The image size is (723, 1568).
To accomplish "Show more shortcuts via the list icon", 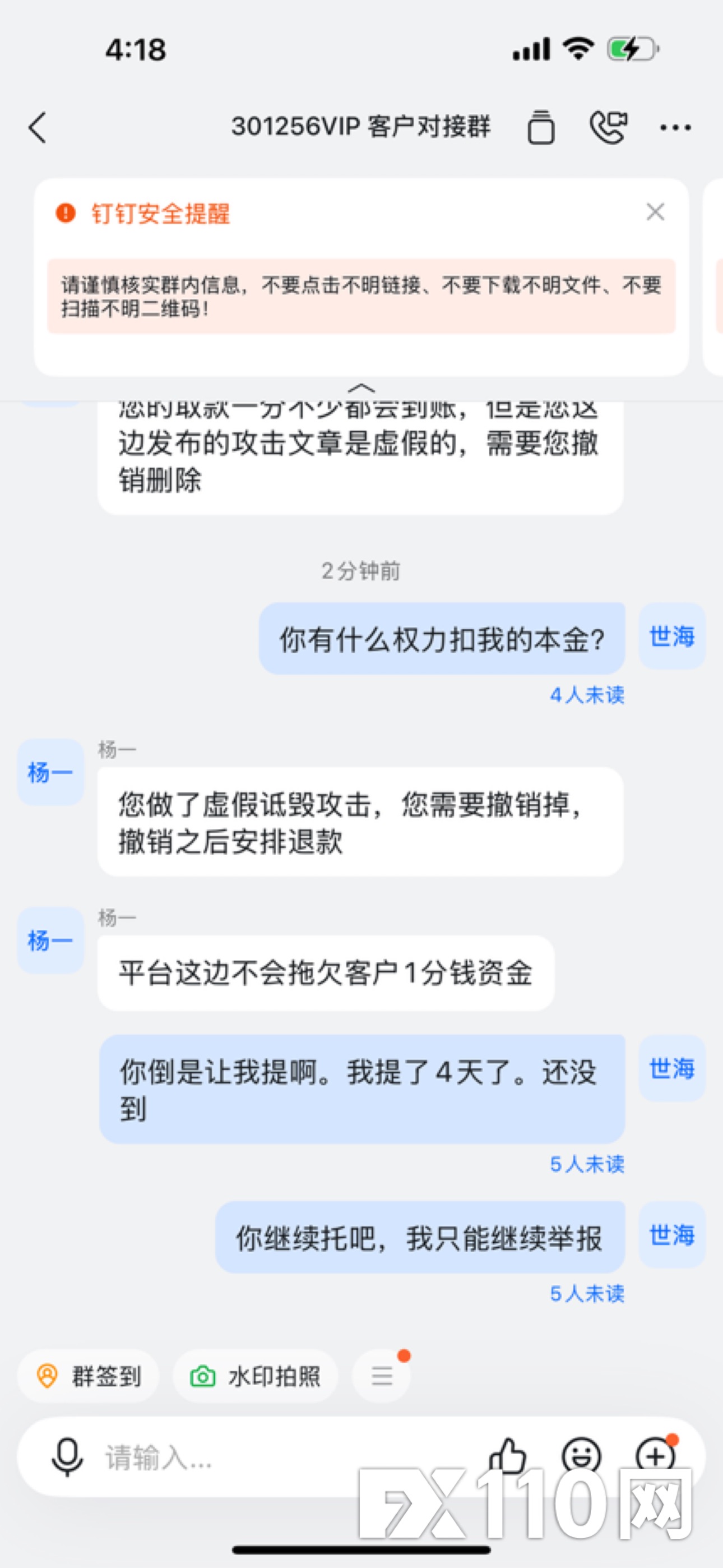I will click(382, 1376).
